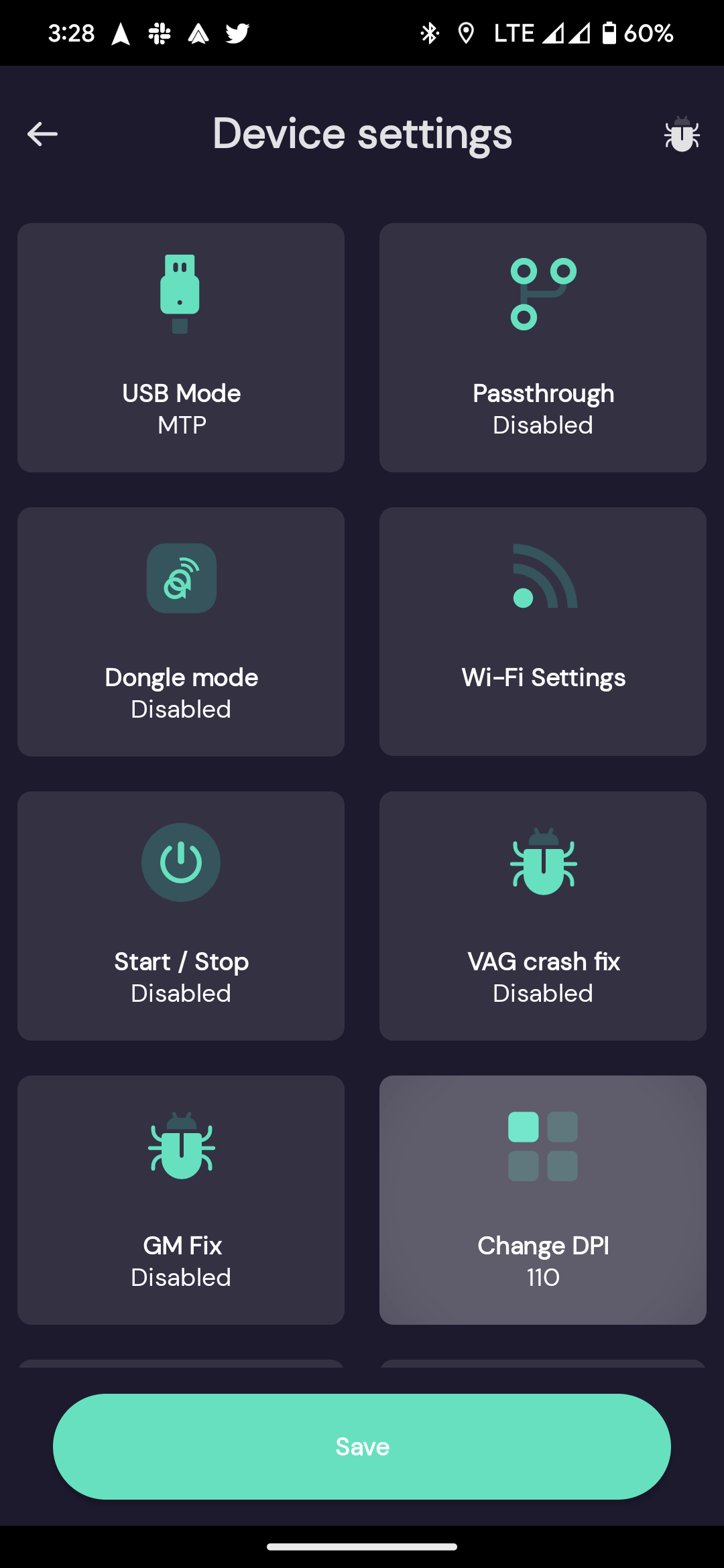Click the USB Mode icon

[x=180, y=293]
